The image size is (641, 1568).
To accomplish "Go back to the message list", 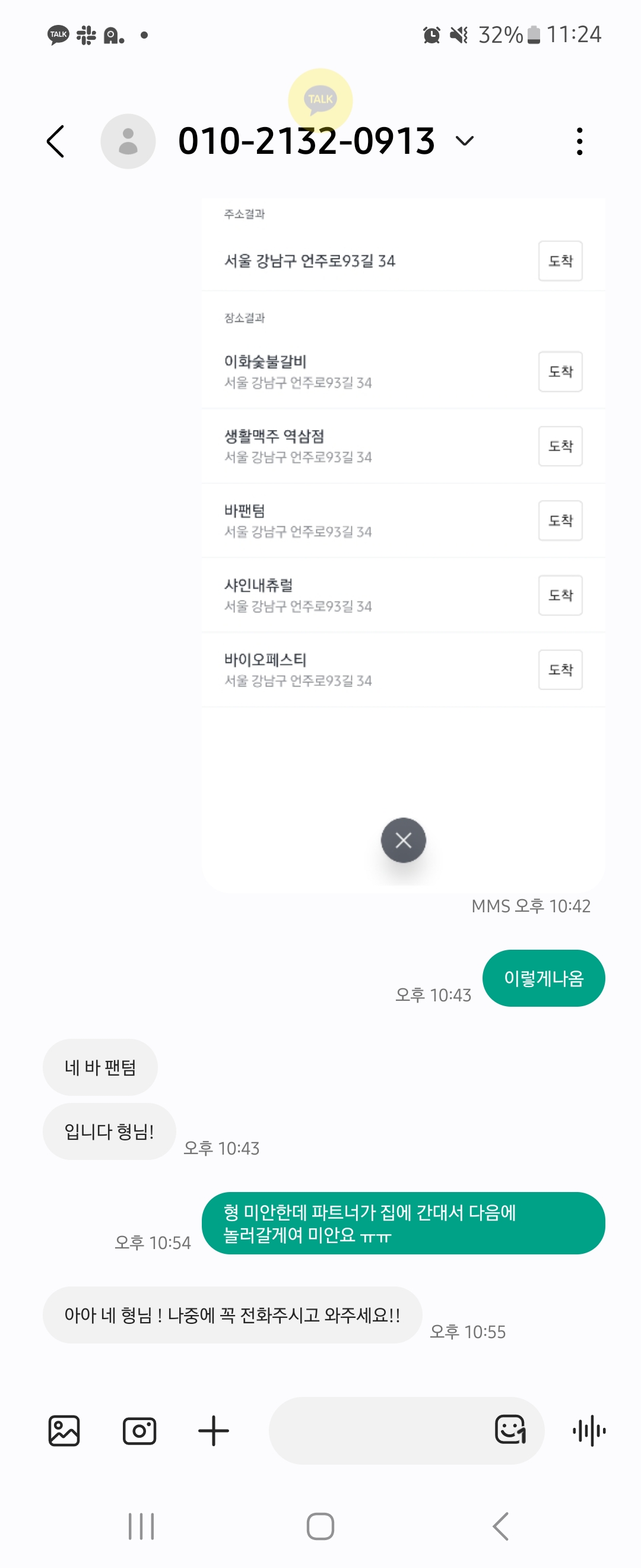I will click(x=56, y=142).
